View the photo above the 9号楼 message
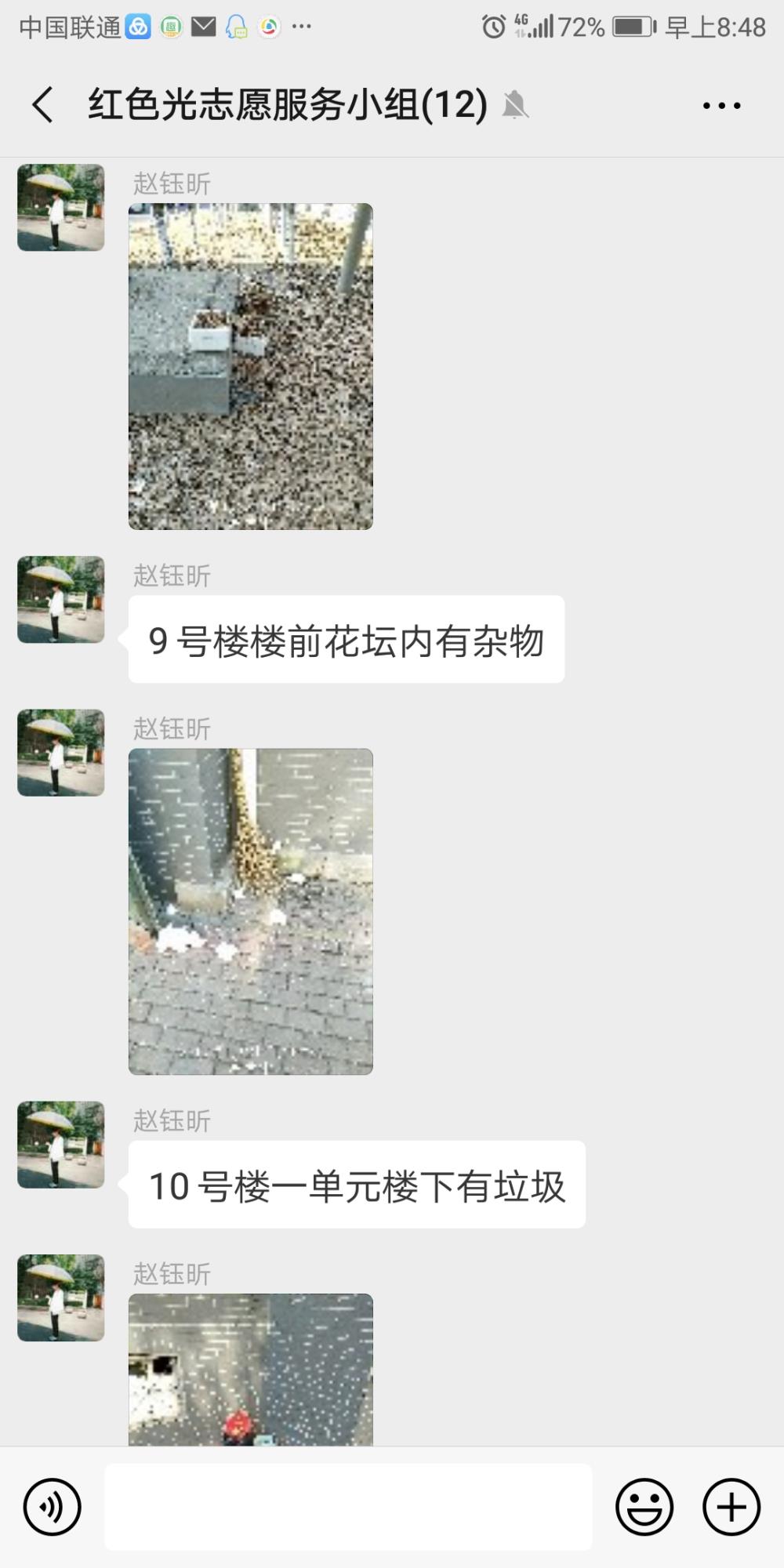 point(251,366)
